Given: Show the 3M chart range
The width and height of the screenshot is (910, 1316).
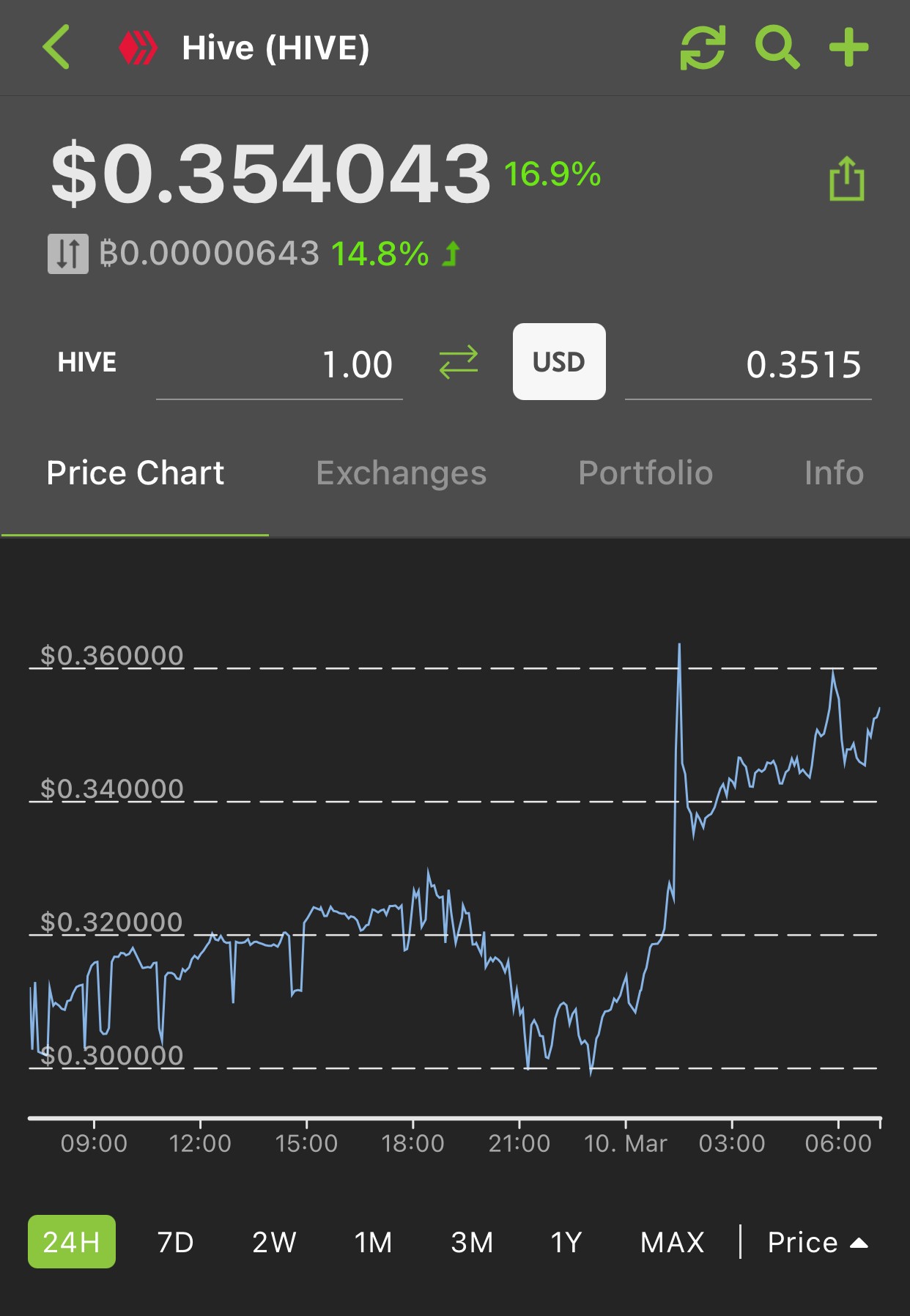Looking at the screenshot, I should [x=472, y=1242].
